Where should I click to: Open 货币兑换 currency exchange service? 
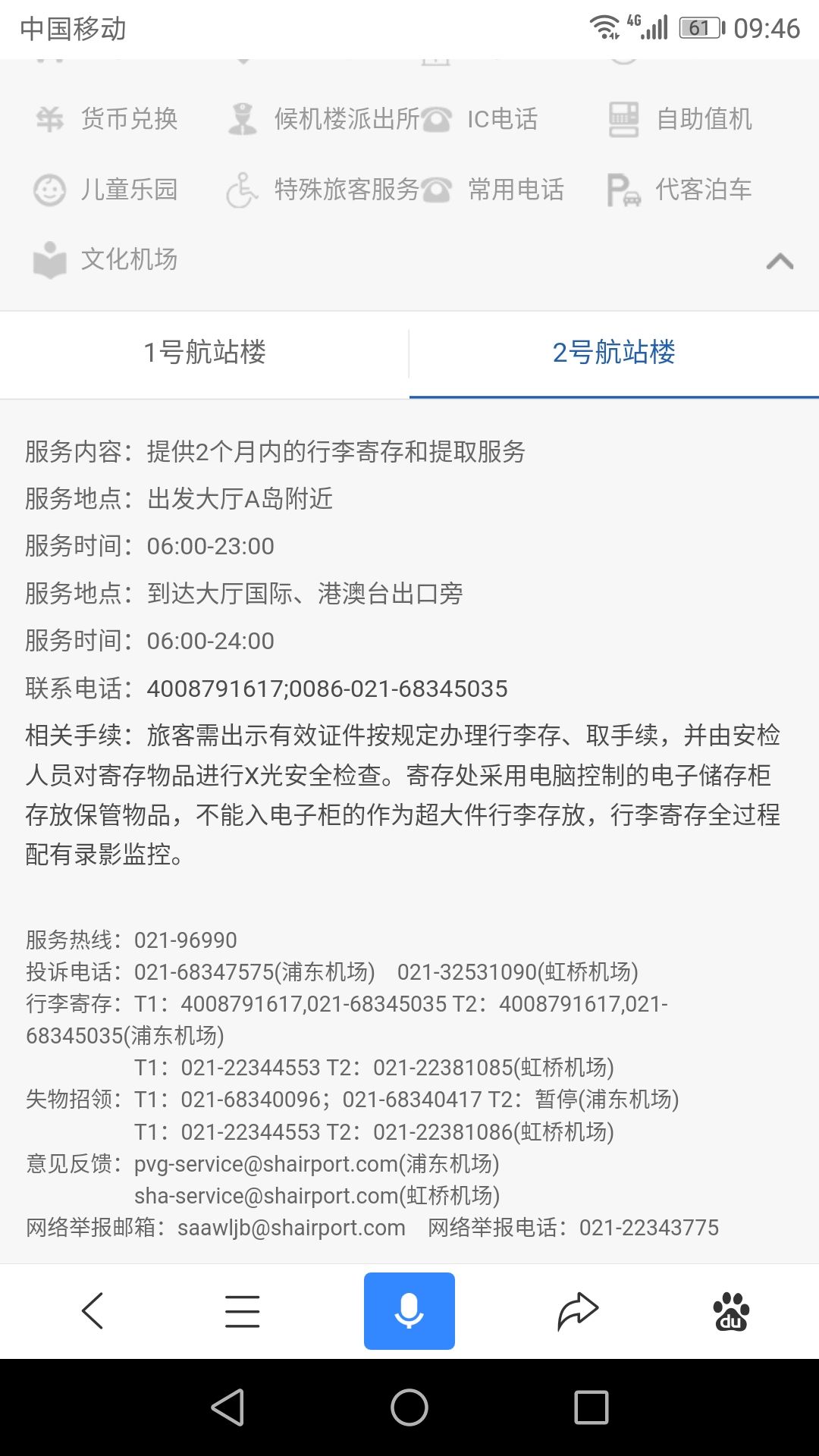[x=106, y=119]
